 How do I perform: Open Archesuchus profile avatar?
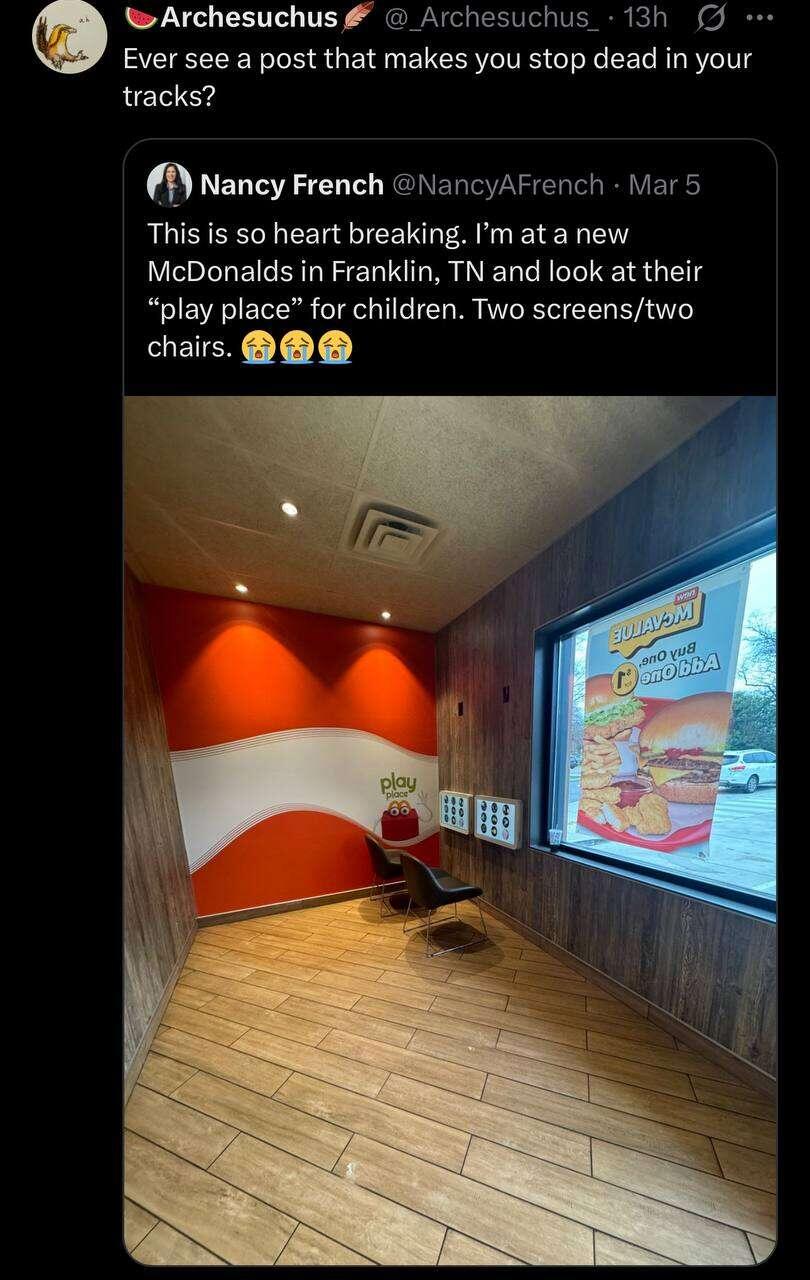pyautogui.click(x=69, y=37)
